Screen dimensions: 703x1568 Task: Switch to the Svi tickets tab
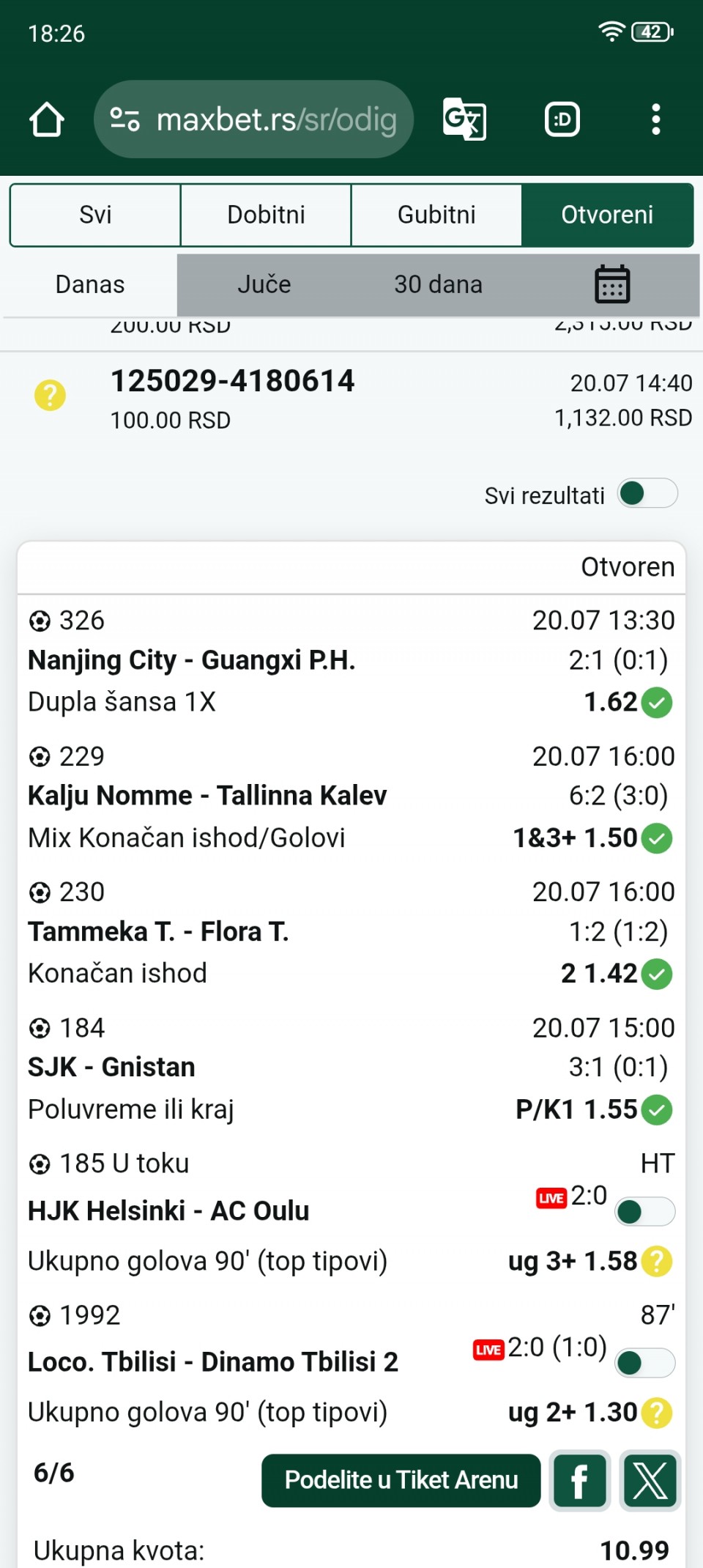point(95,215)
